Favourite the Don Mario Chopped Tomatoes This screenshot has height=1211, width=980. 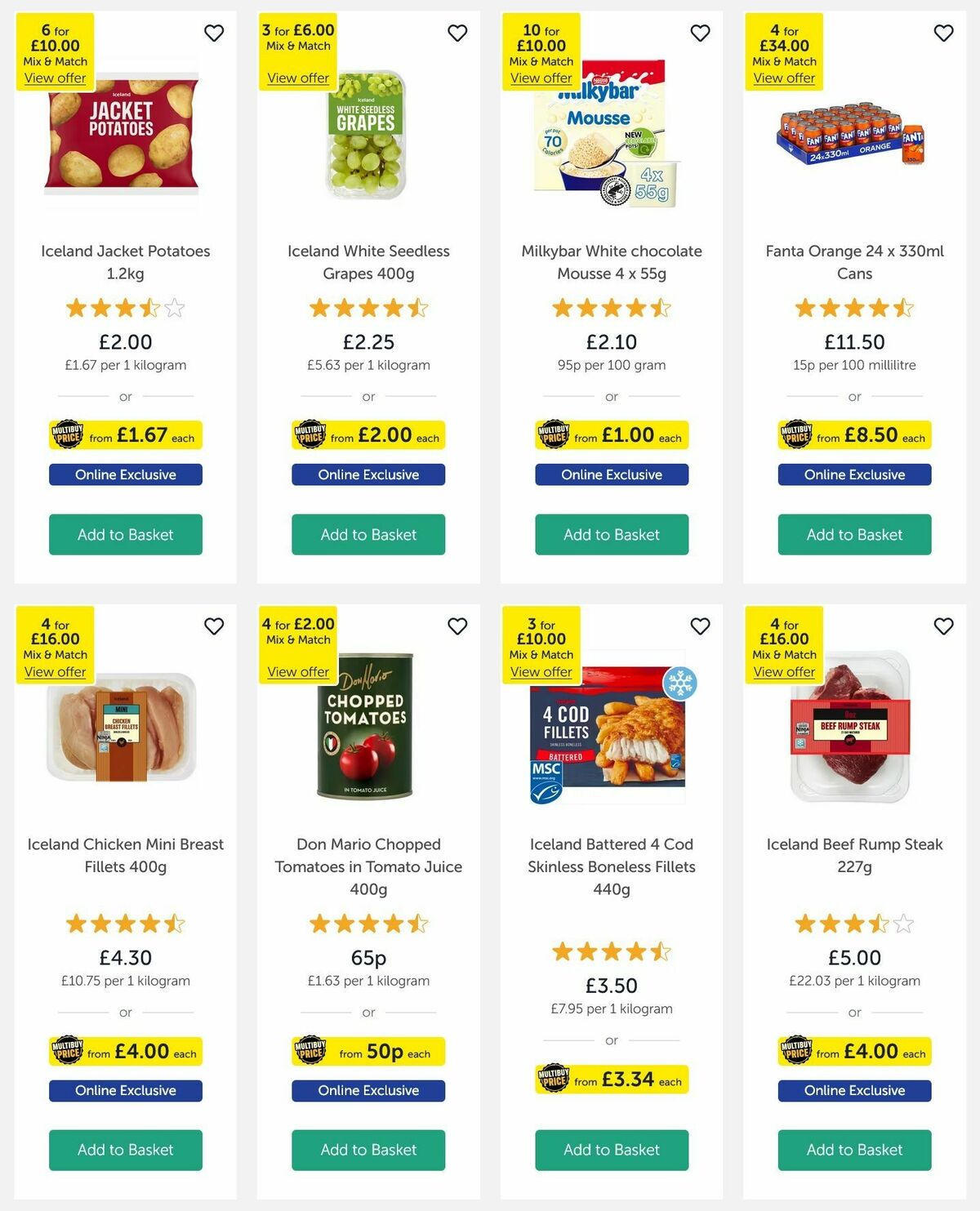pyautogui.click(x=457, y=627)
